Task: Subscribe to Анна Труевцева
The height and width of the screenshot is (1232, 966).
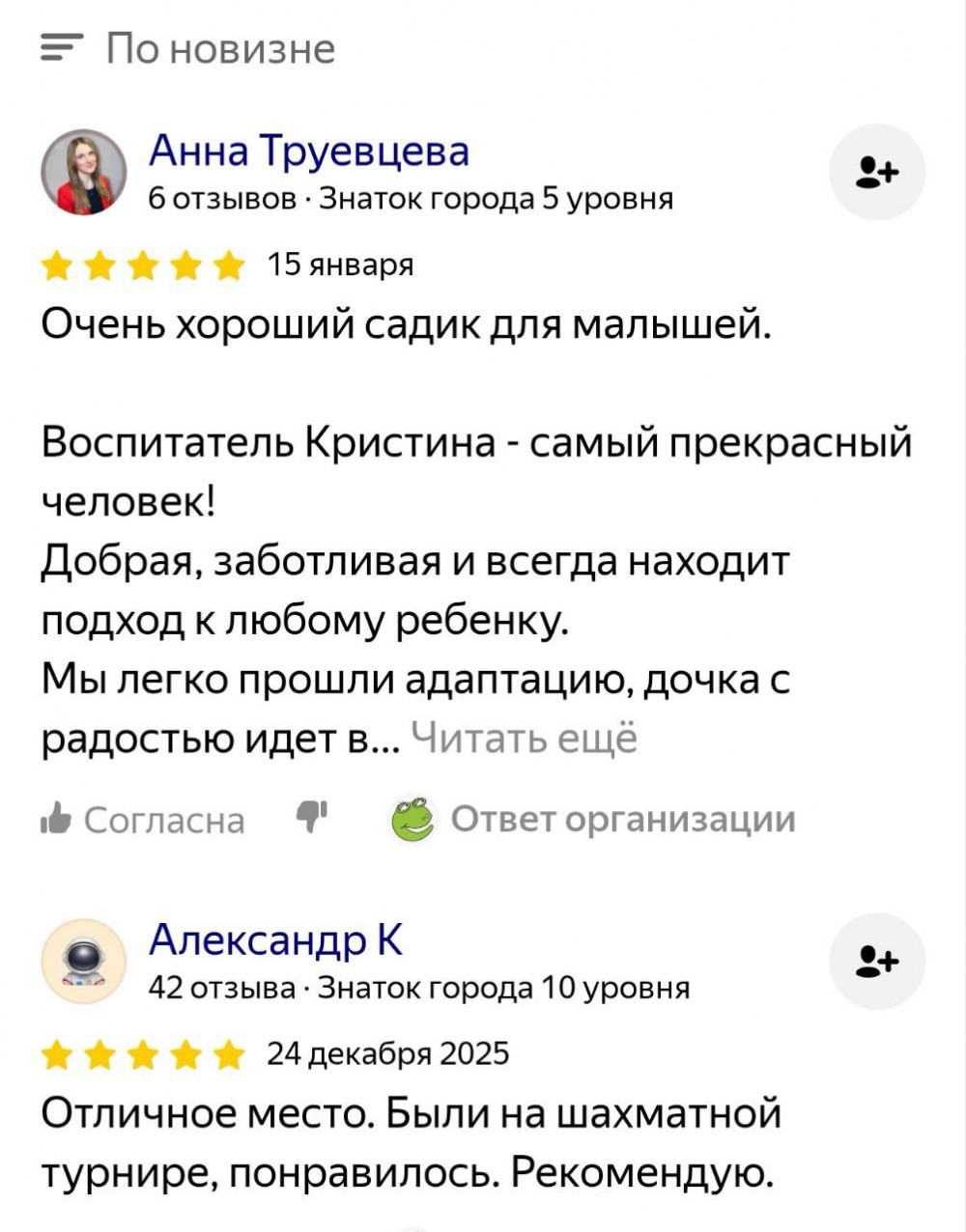Action: pyautogui.click(x=877, y=173)
